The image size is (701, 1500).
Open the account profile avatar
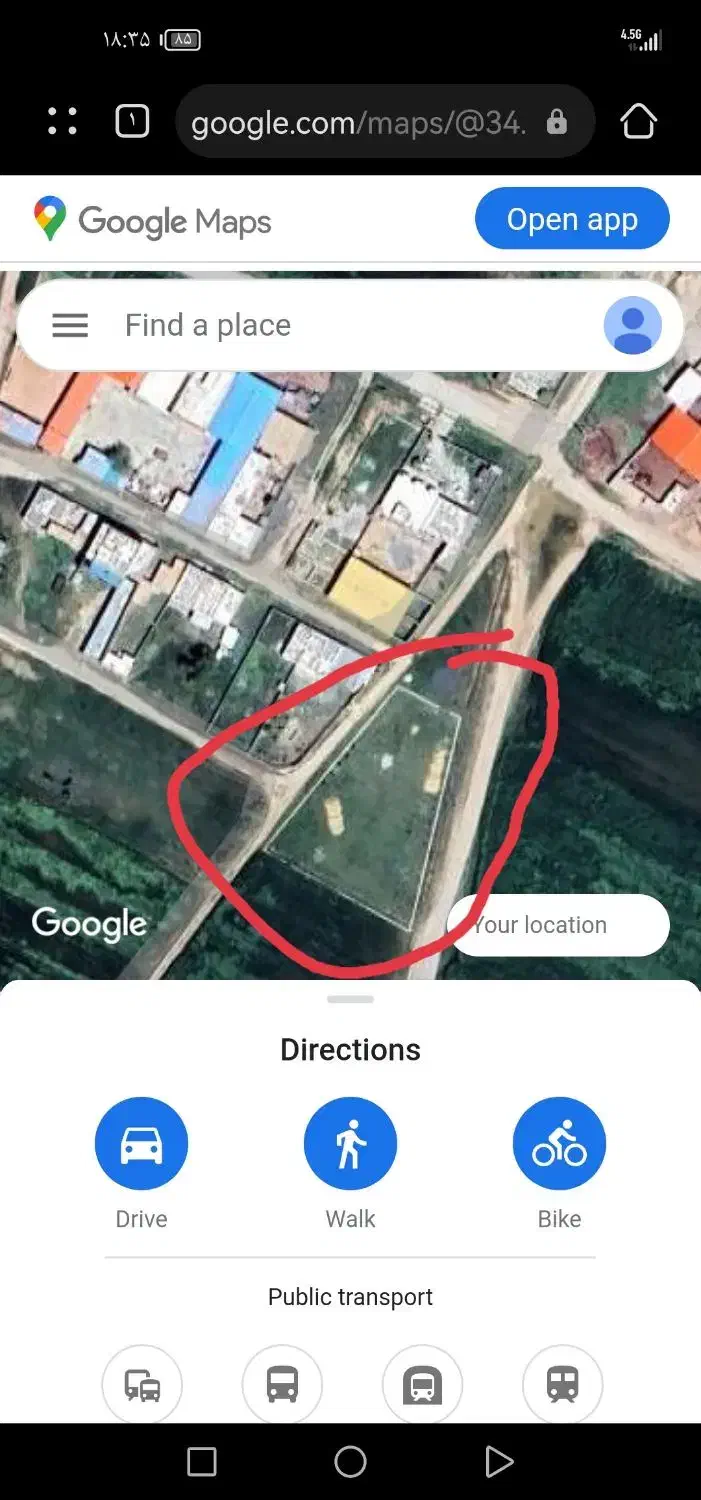632,325
